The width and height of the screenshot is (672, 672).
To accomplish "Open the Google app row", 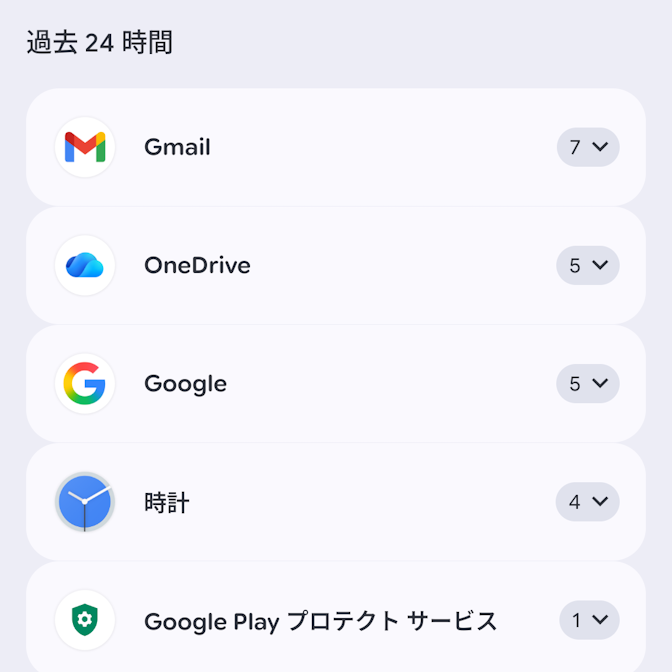I will pos(336,384).
